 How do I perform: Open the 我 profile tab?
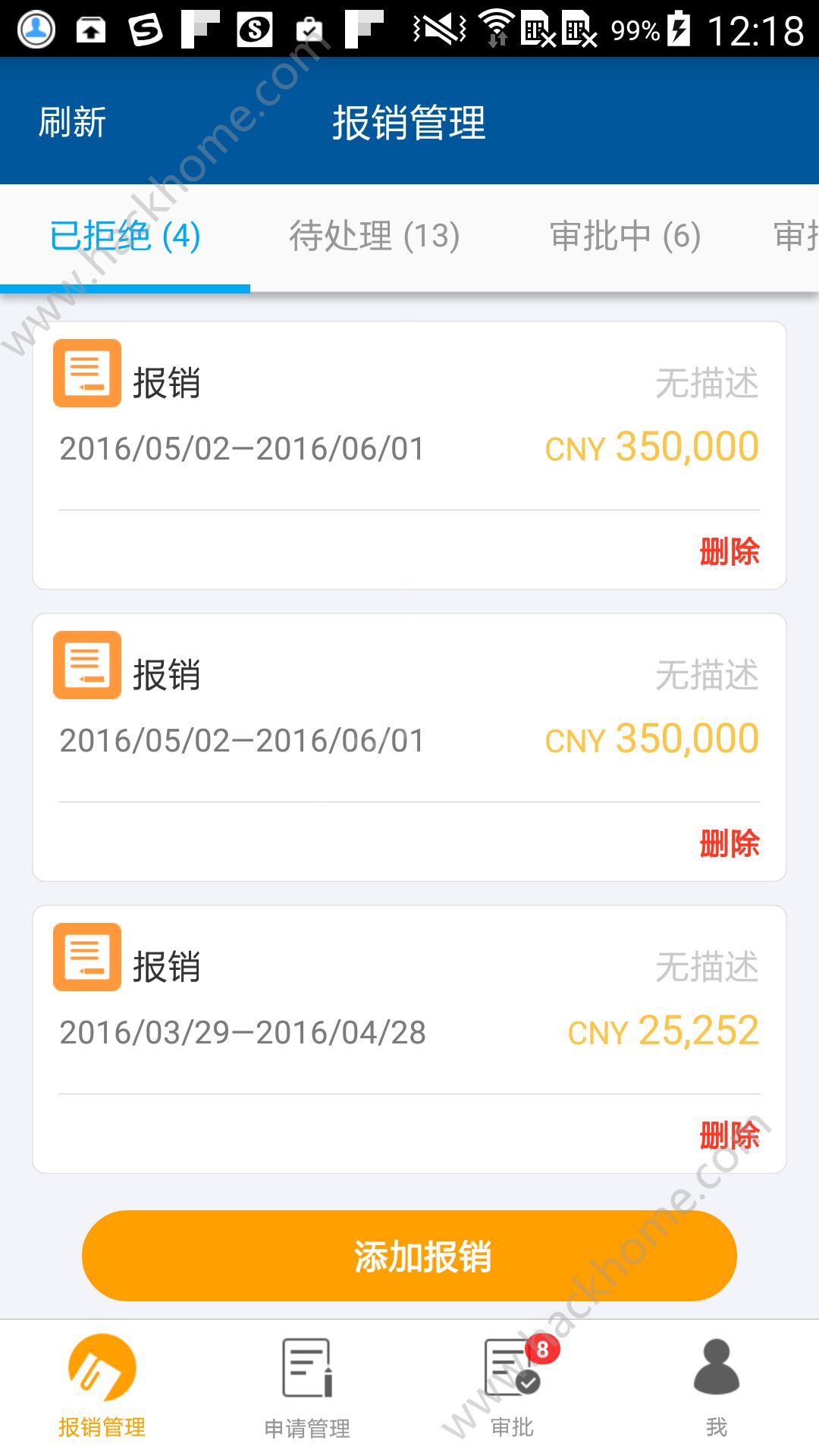click(x=716, y=1388)
